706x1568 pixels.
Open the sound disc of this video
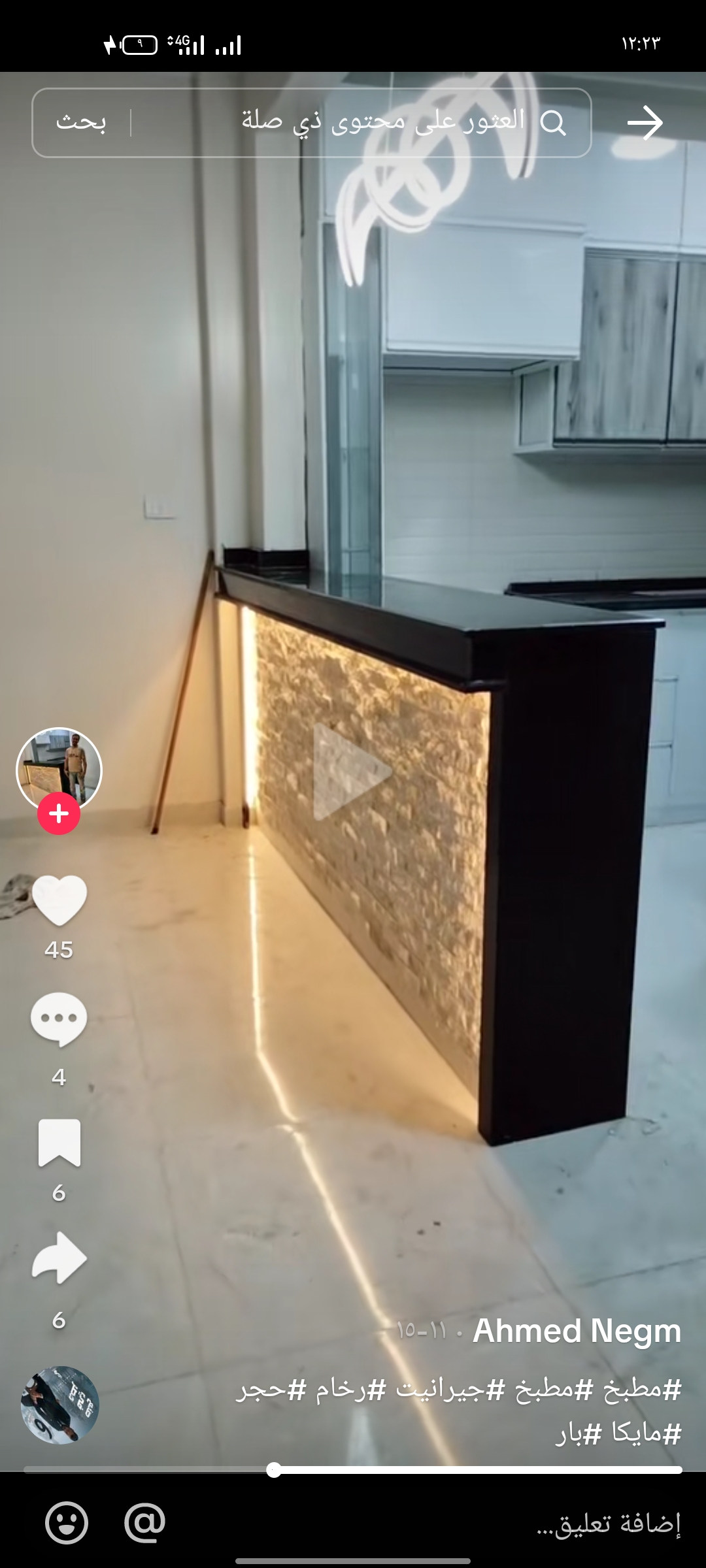click(x=59, y=1405)
